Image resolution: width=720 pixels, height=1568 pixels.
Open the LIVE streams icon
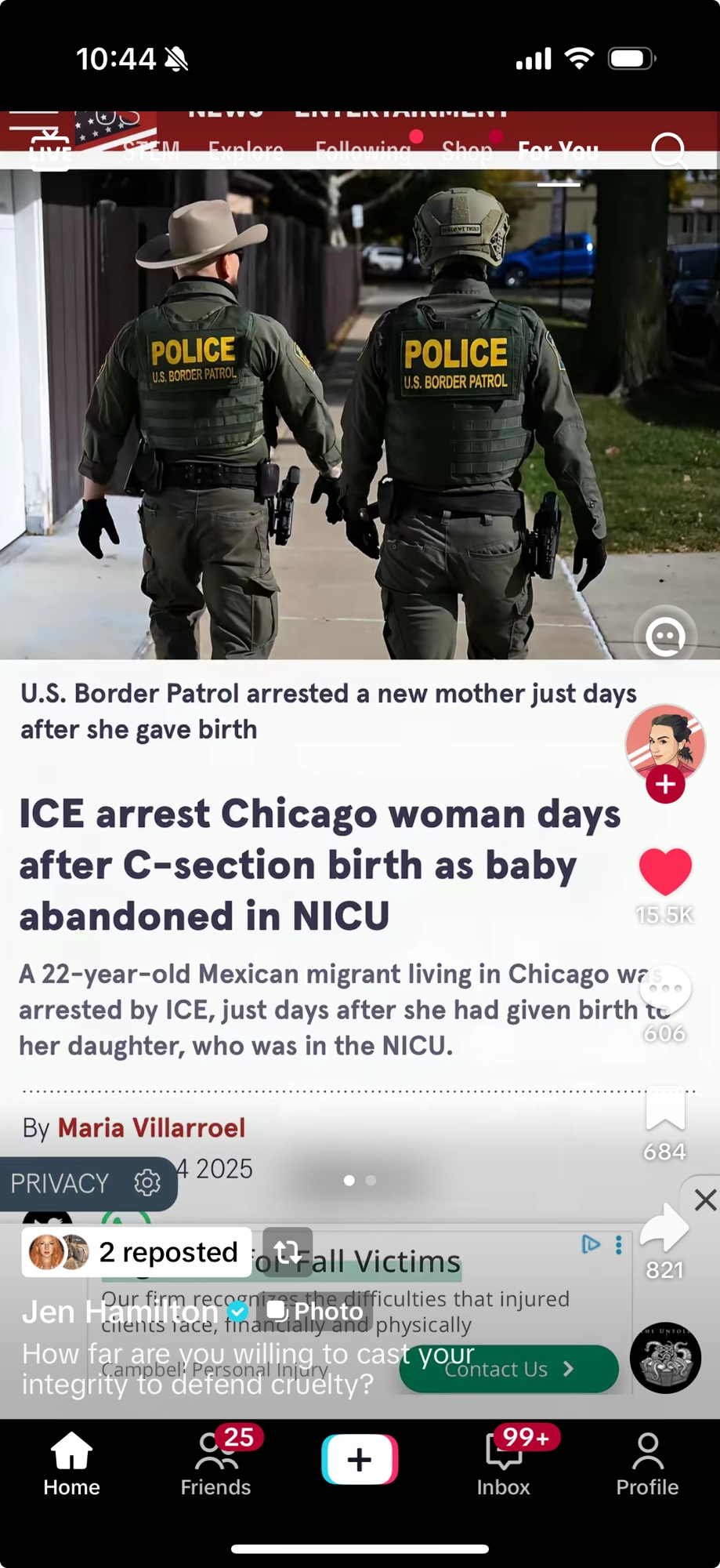click(x=50, y=149)
